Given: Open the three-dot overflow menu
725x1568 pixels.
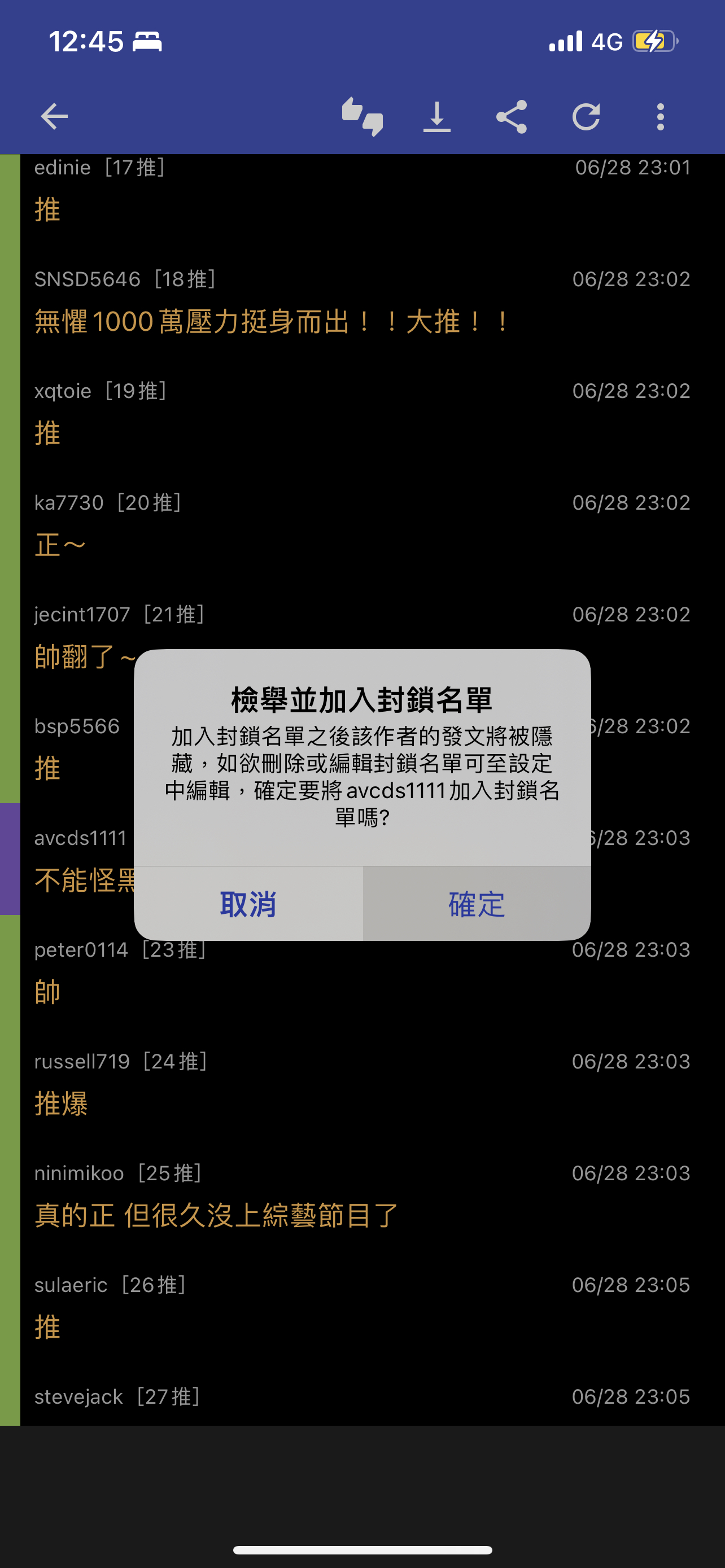Looking at the screenshot, I should (661, 116).
